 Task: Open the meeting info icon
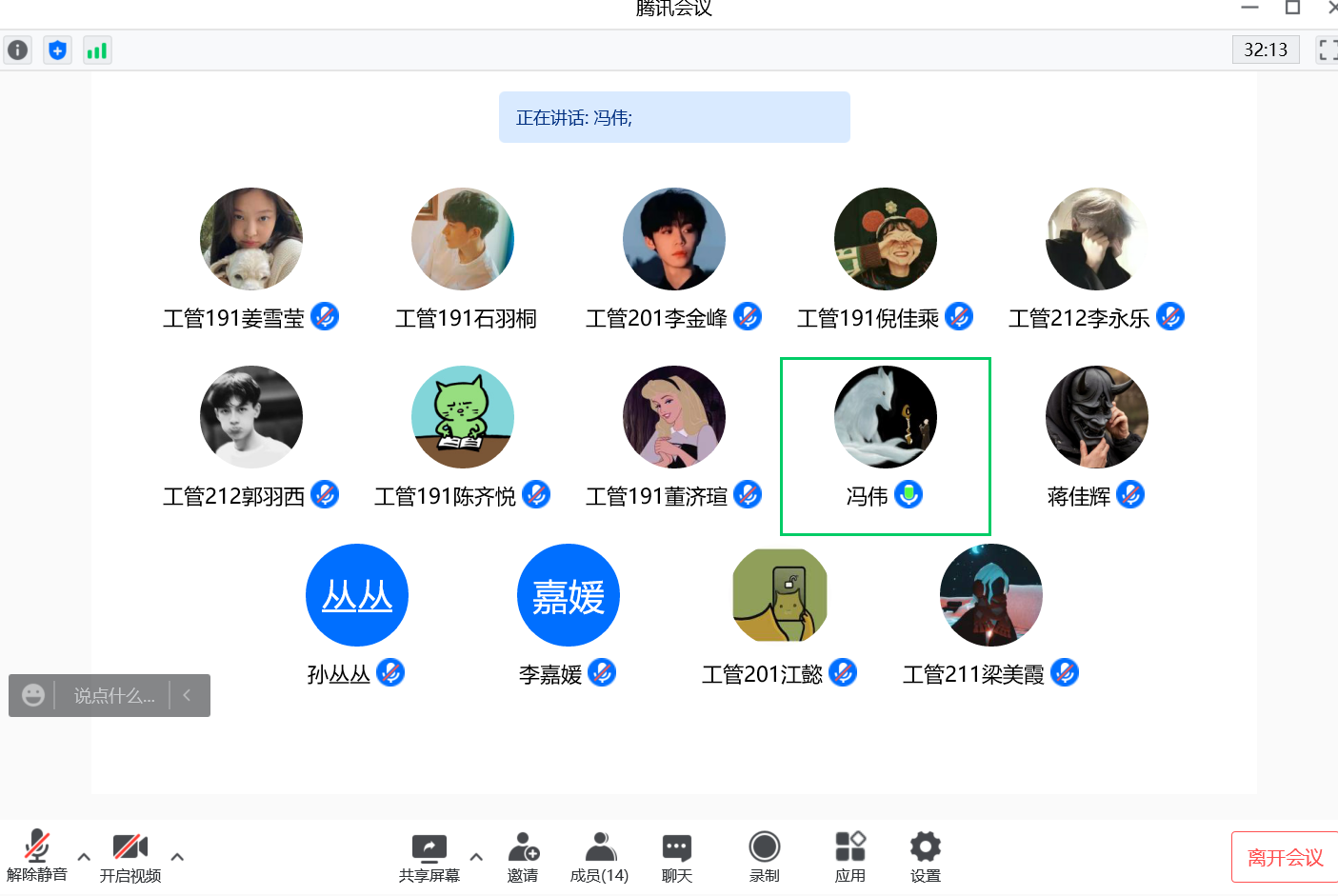[17, 50]
